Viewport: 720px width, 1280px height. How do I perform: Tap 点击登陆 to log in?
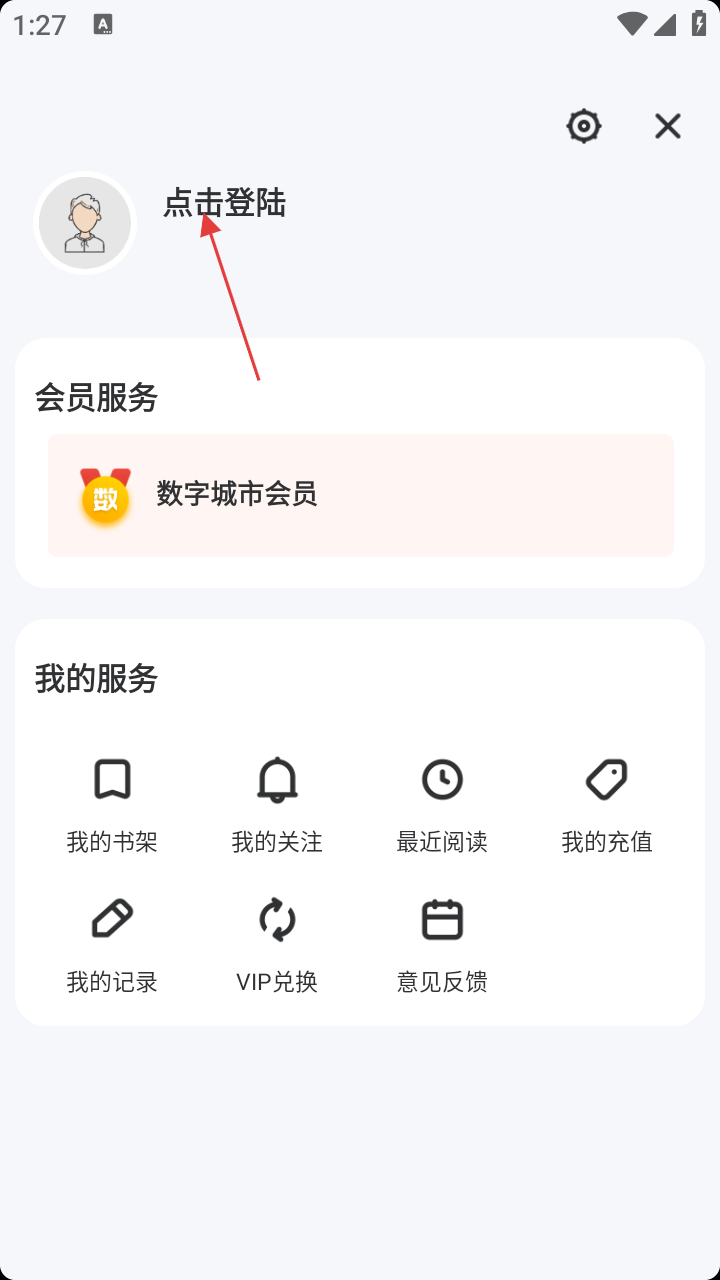tap(225, 203)
